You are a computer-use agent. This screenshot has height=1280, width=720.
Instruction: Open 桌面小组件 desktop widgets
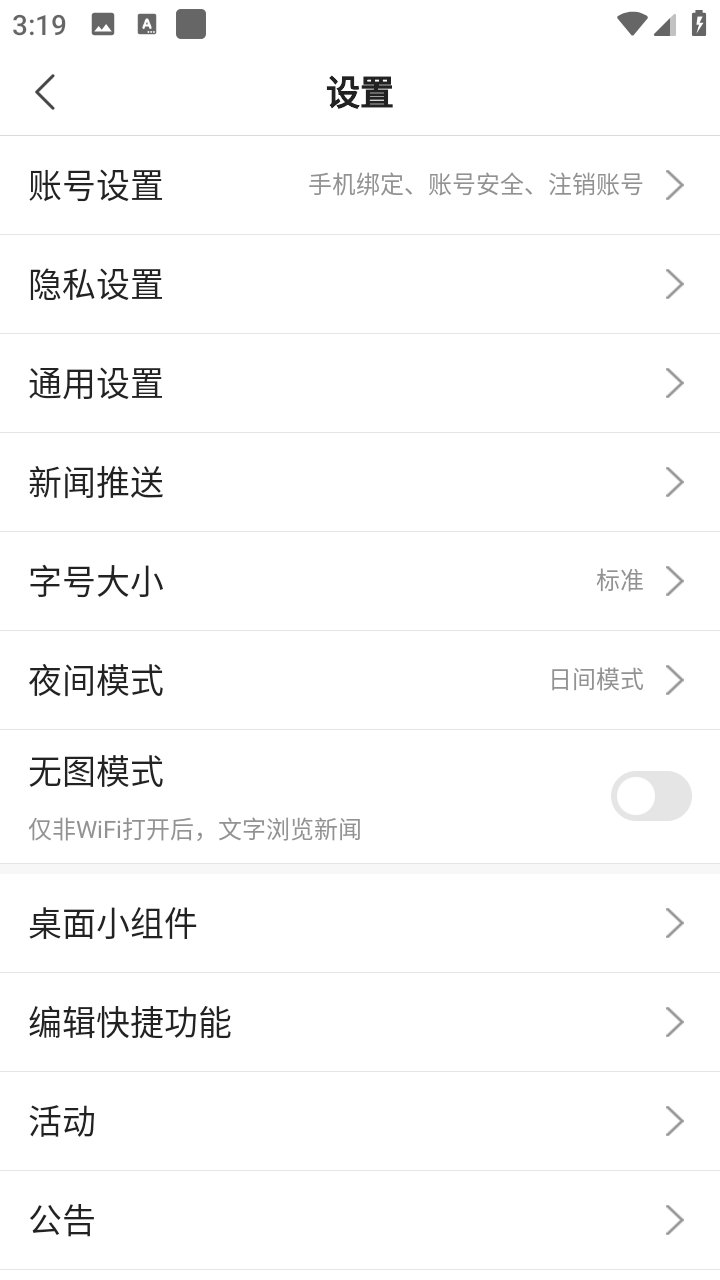pyautogui.click(x=360, y=923)
